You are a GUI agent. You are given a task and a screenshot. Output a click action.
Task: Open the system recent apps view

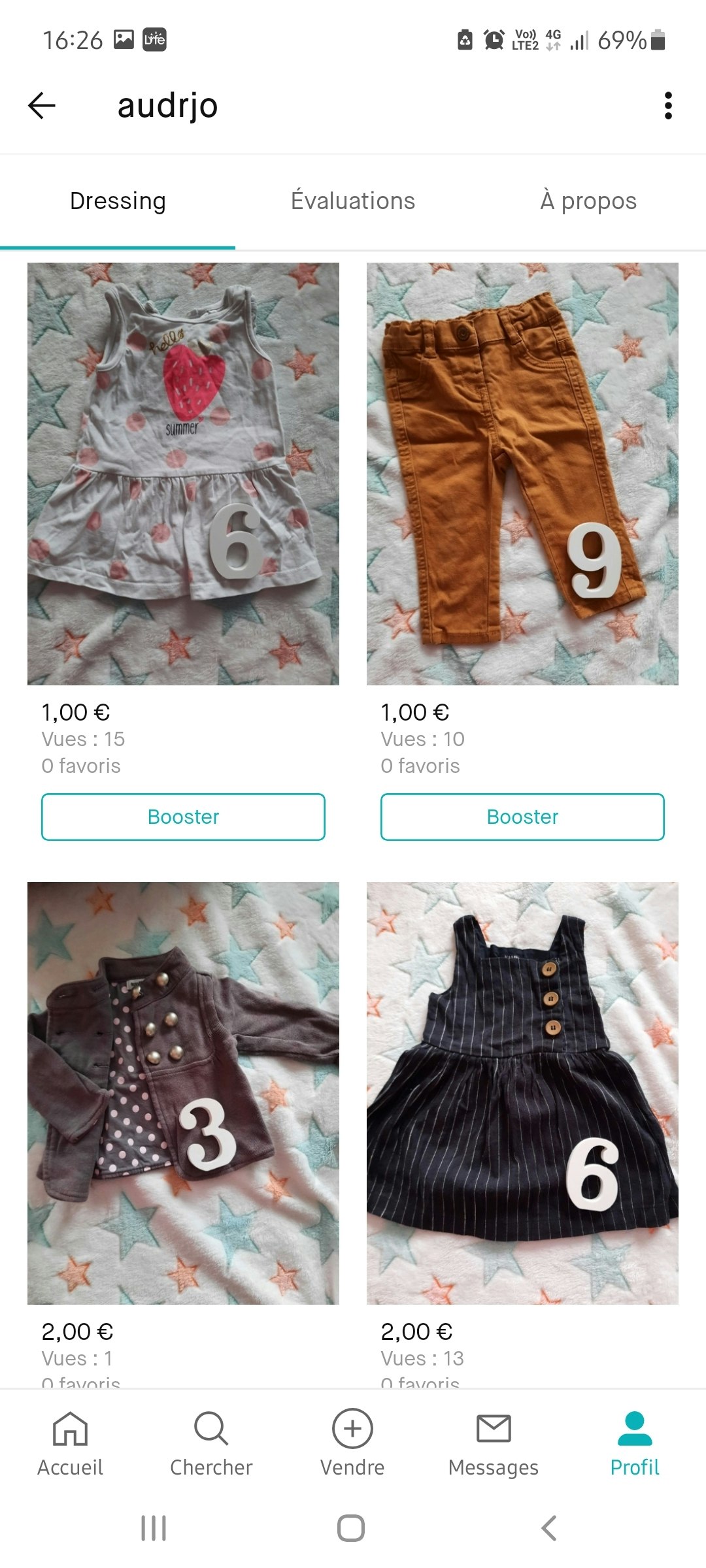pos(154,1528)
